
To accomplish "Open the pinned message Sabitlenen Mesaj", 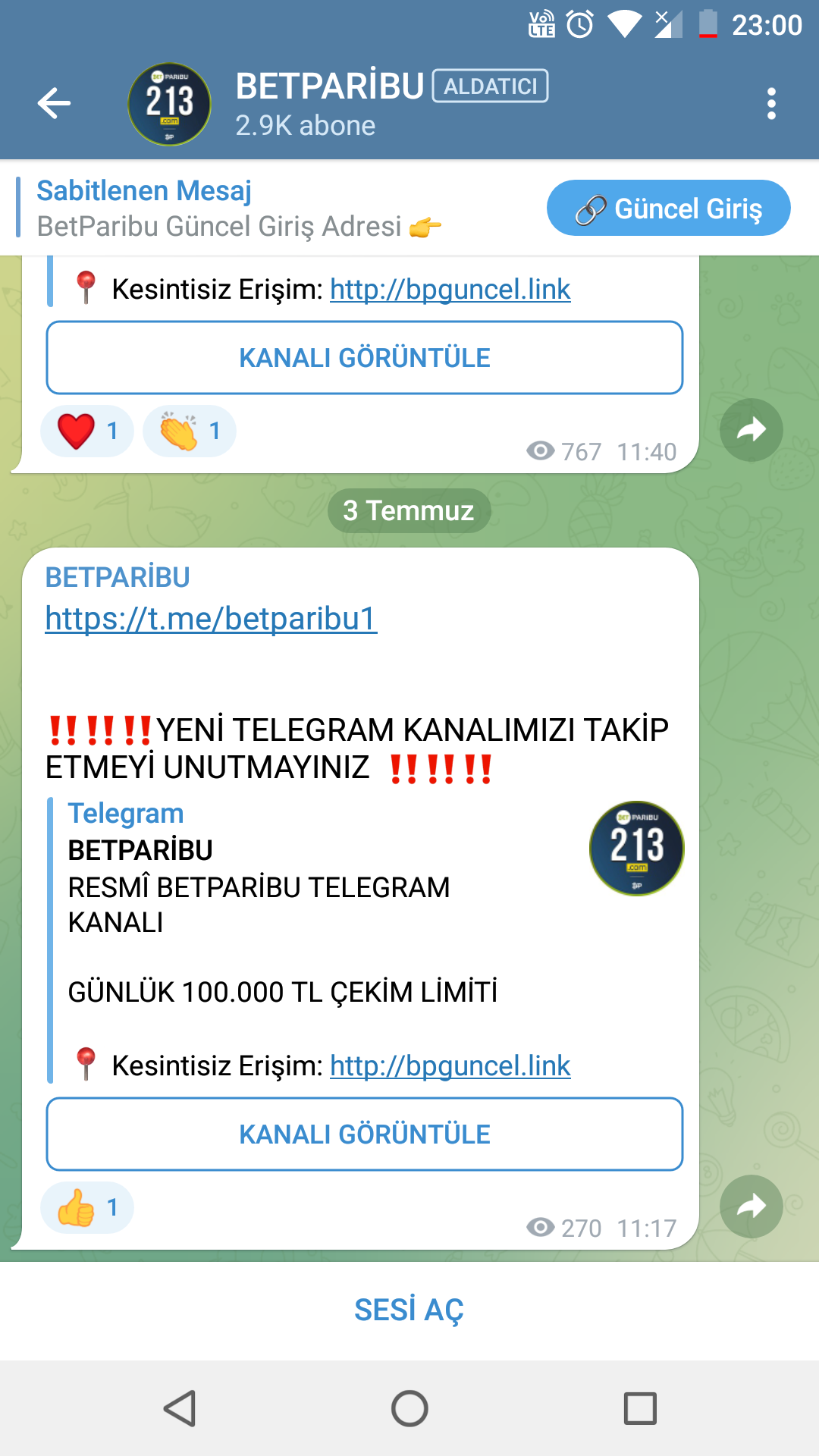I will 239,208.
